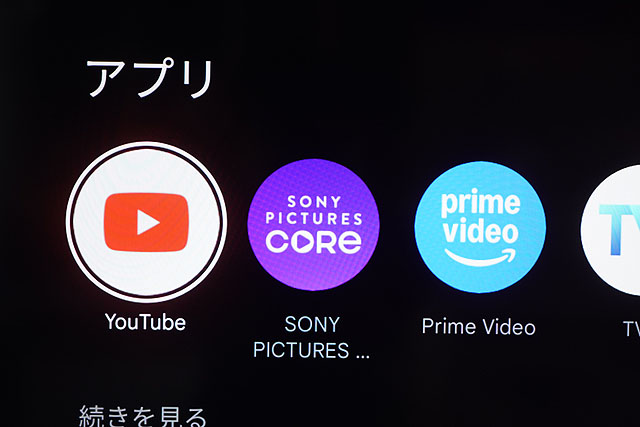Launch Sony Pictures Core
Screen dimensions: 640x427
tap(313, 224)
